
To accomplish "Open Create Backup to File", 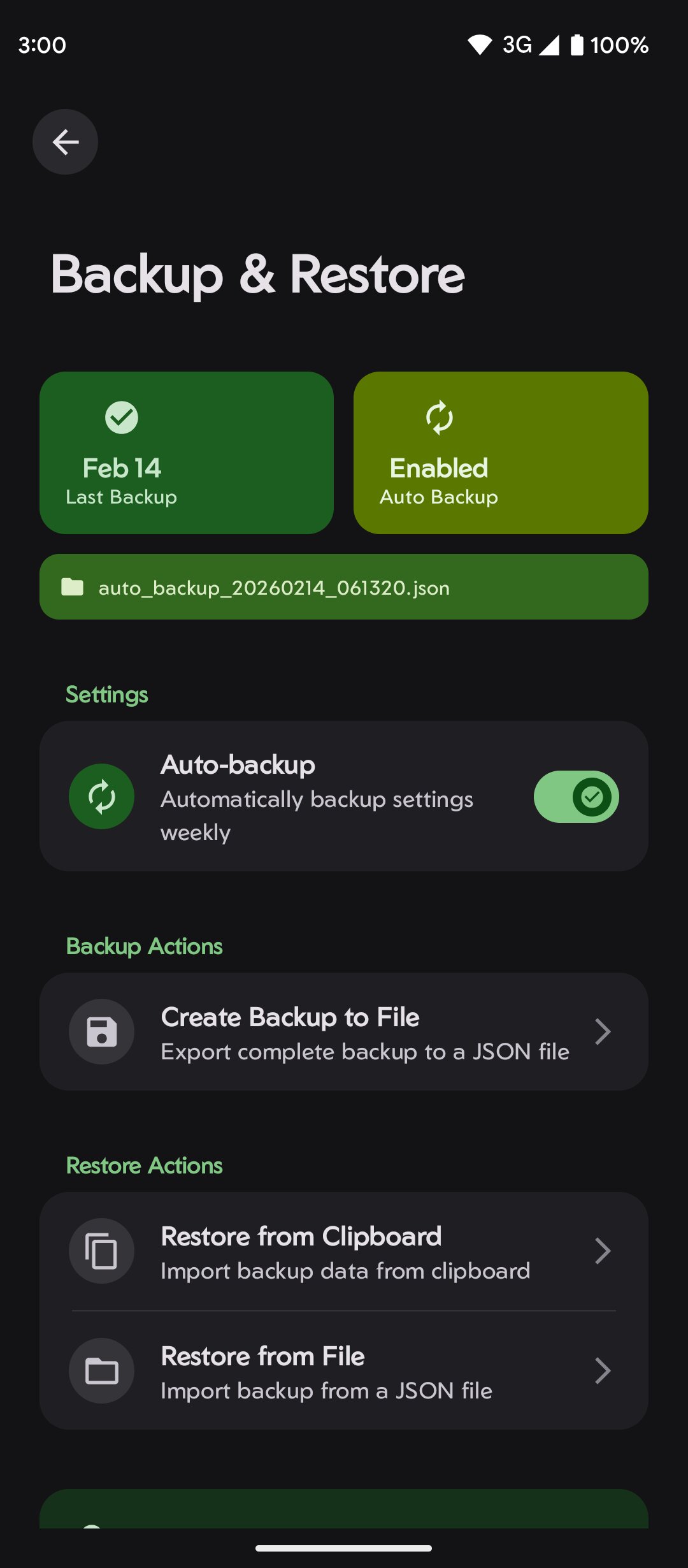I will [x=344, y=1031].
